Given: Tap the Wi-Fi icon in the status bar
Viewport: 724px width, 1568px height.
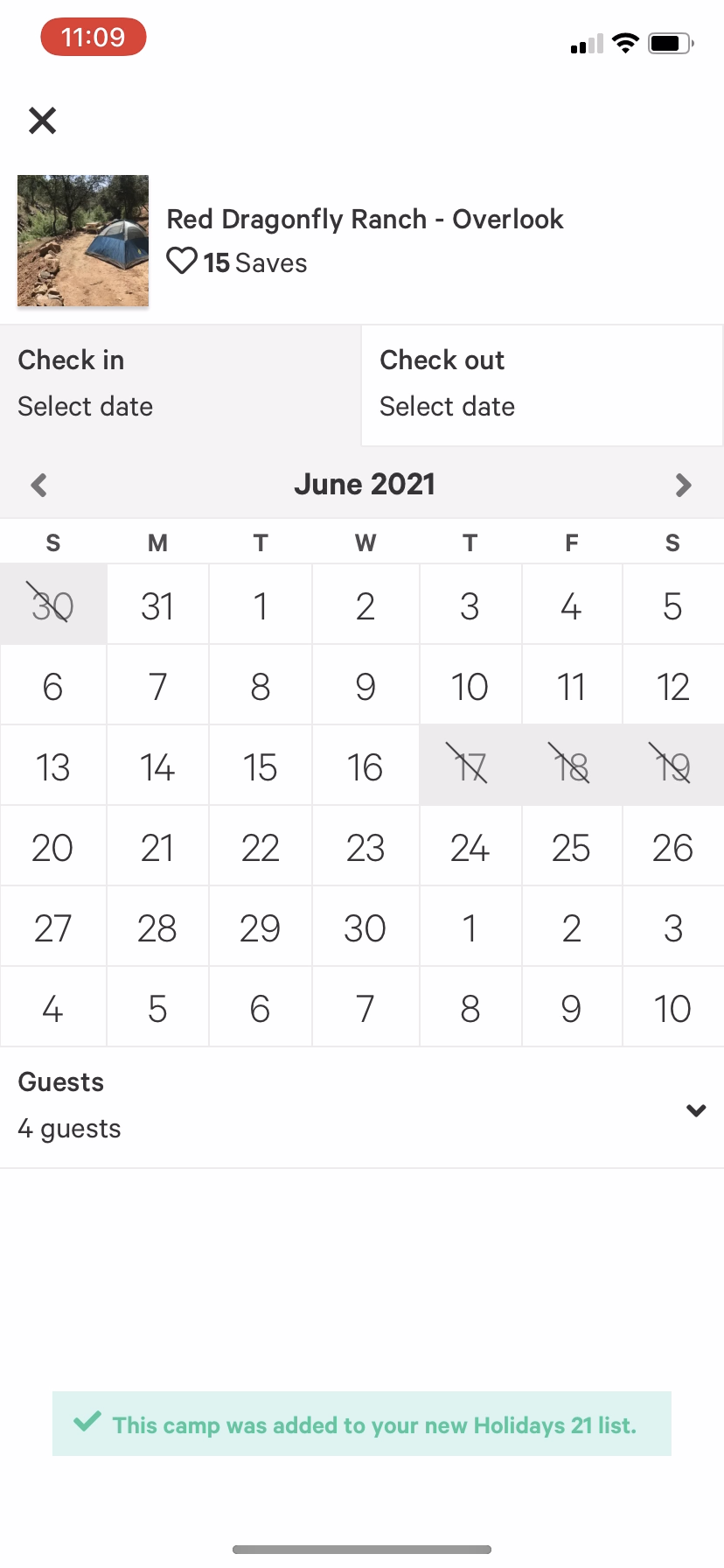Looking at the screenshot, I should [625, 43].
